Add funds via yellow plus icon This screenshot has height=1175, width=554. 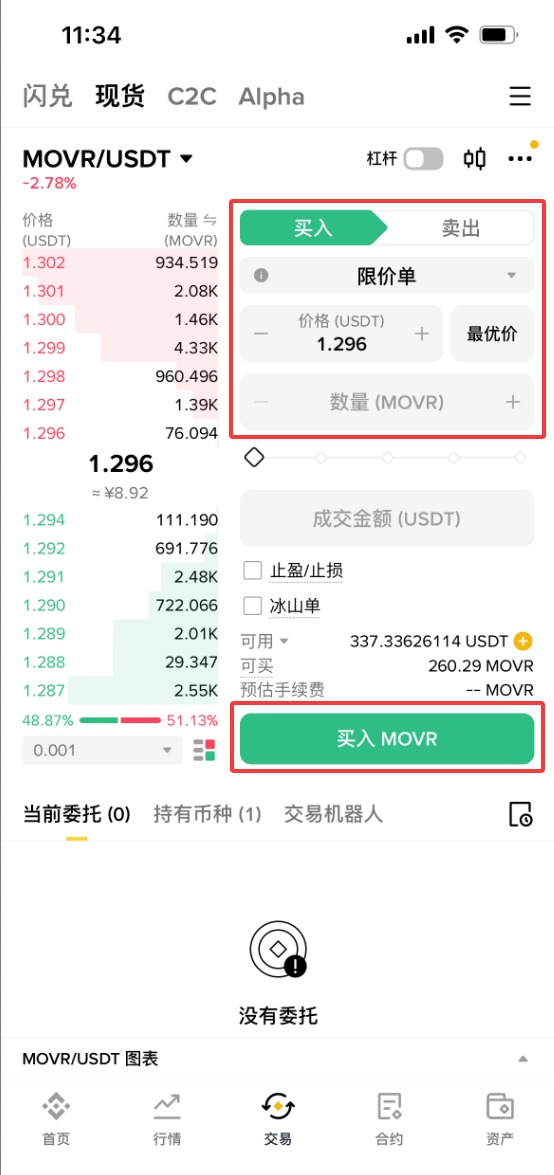pyautogui.click(x=523, y=641)
